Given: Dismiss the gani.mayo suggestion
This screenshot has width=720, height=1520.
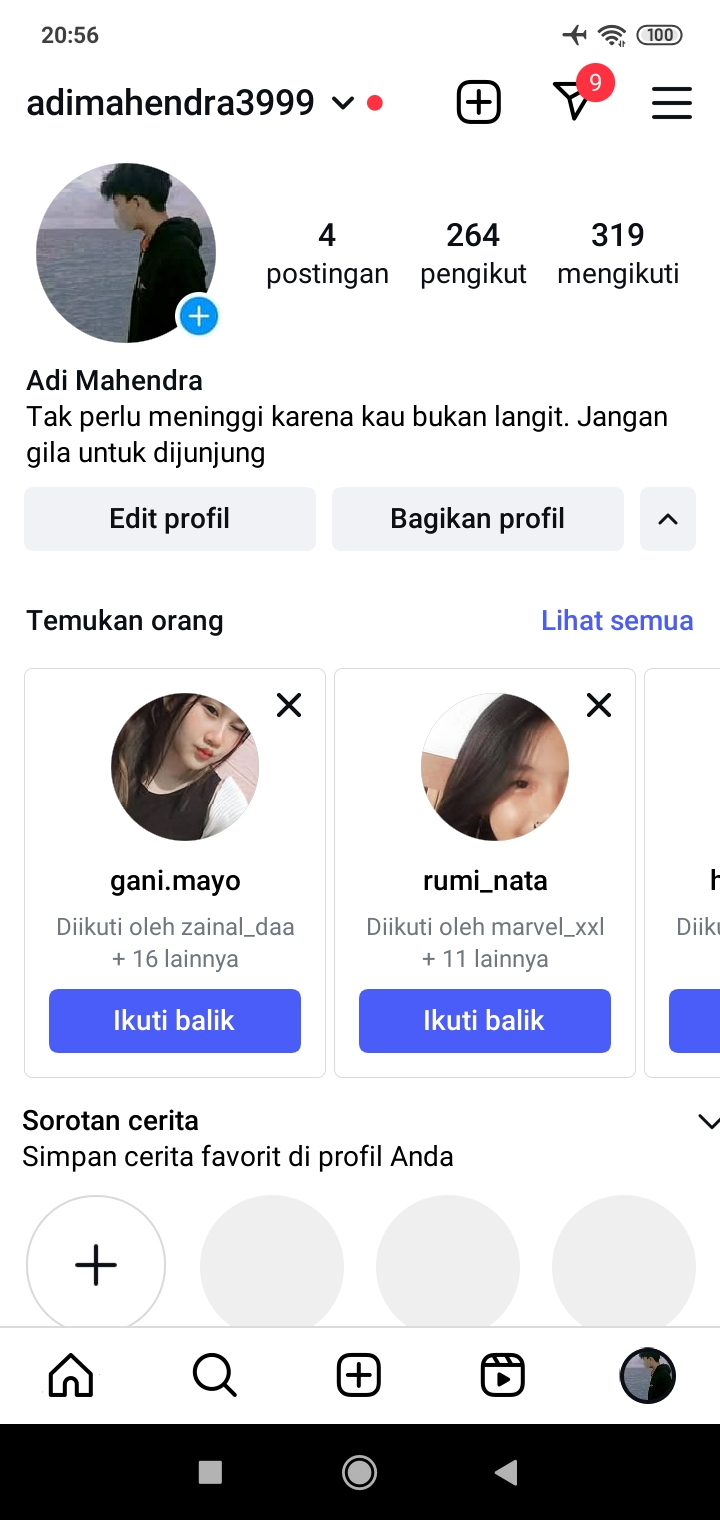Looking at the screenshot, I should 289,706.
